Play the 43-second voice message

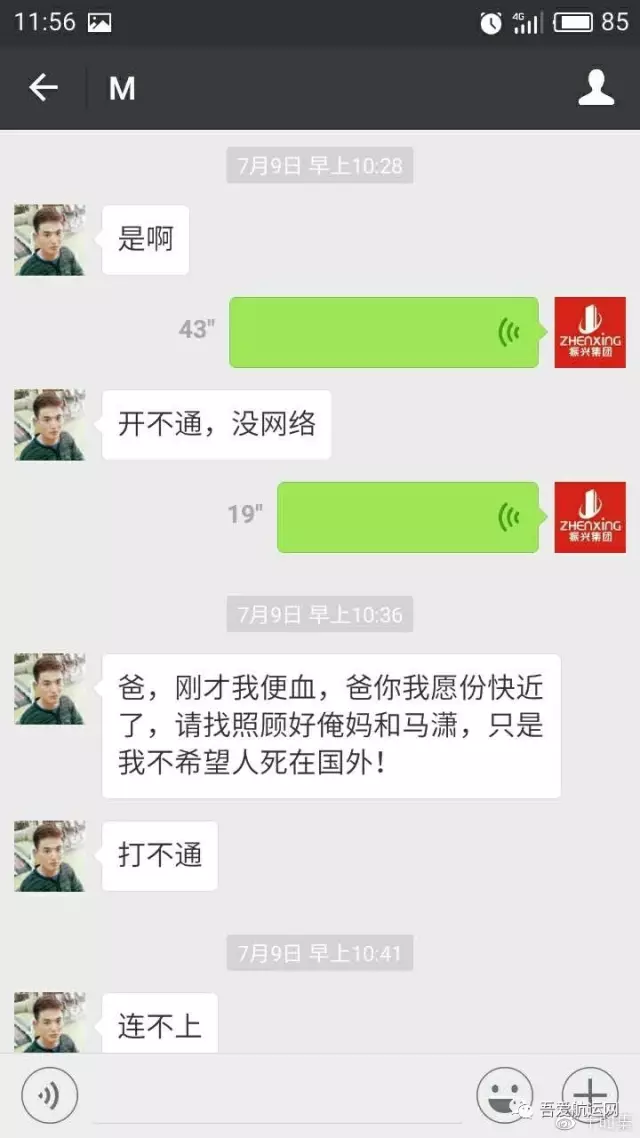tap(384, 332)
